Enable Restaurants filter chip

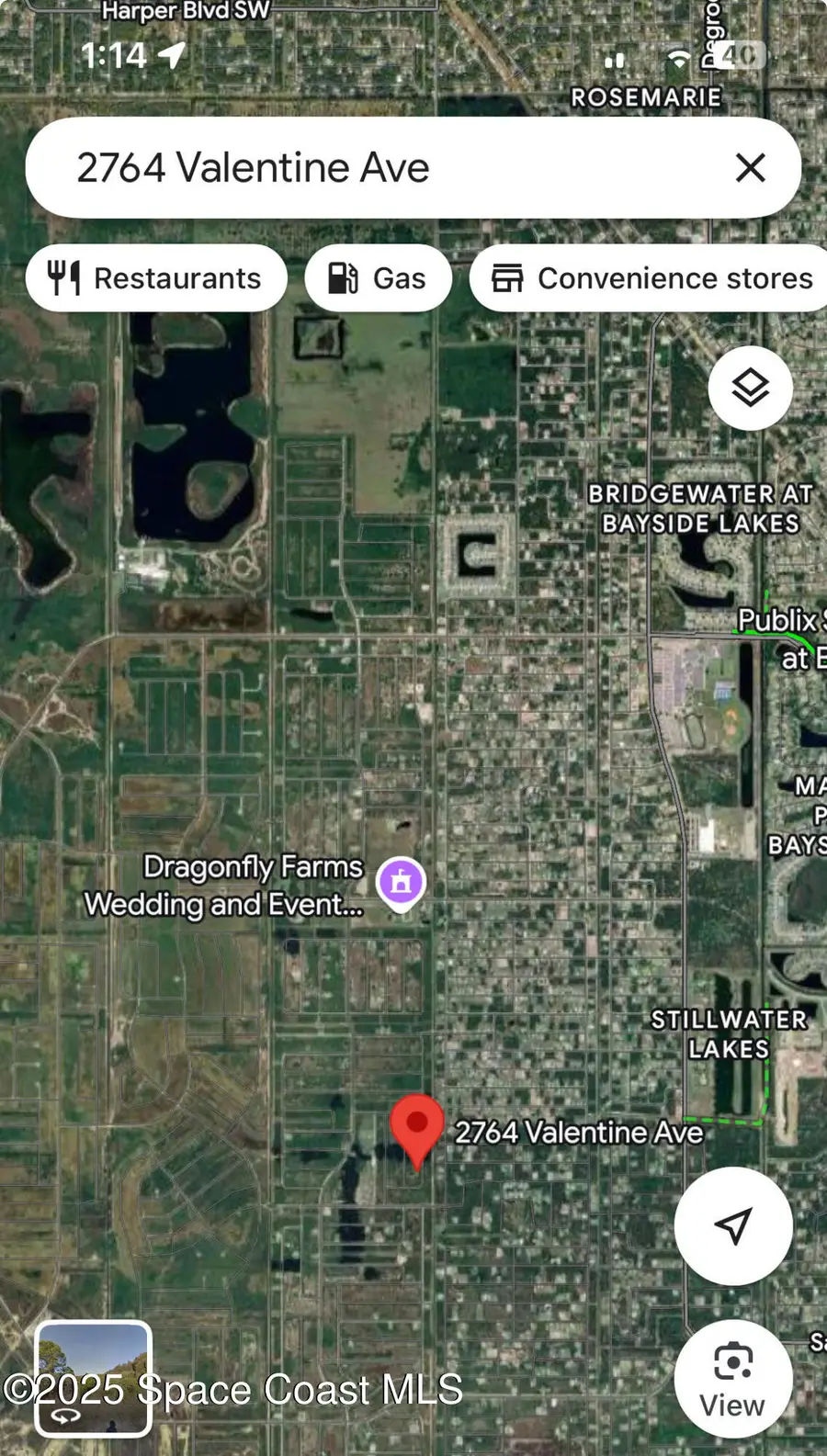[156, 277]
